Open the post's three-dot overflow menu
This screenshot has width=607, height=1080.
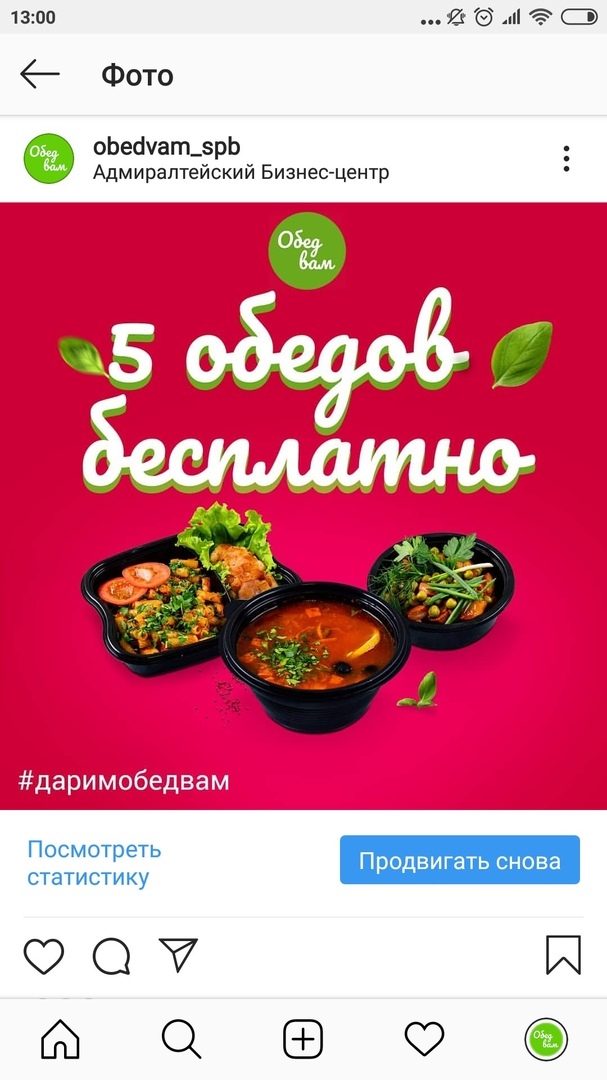[x=566, y=158]
